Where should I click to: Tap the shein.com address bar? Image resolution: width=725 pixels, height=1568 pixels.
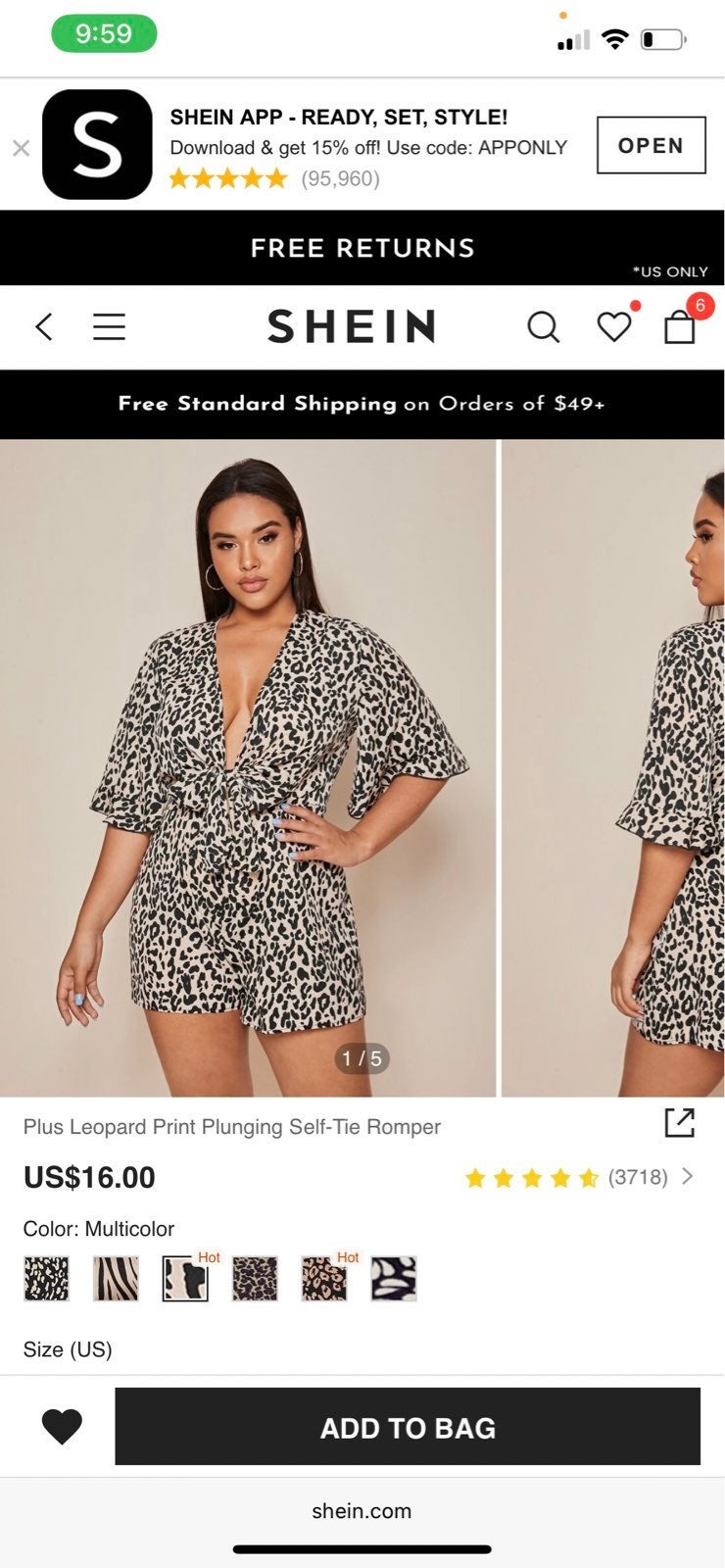click(362, 1511)
